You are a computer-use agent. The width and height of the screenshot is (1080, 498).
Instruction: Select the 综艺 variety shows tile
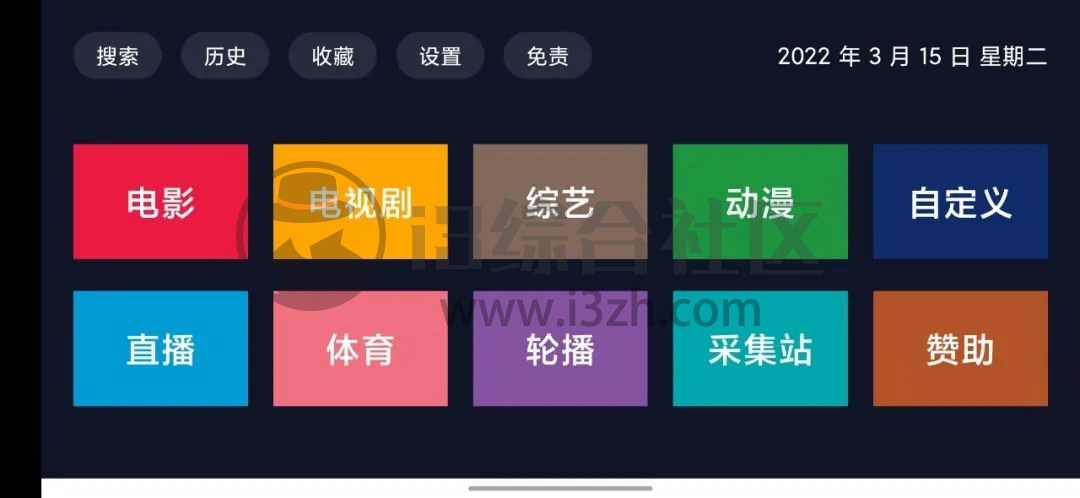pos(560,202)
